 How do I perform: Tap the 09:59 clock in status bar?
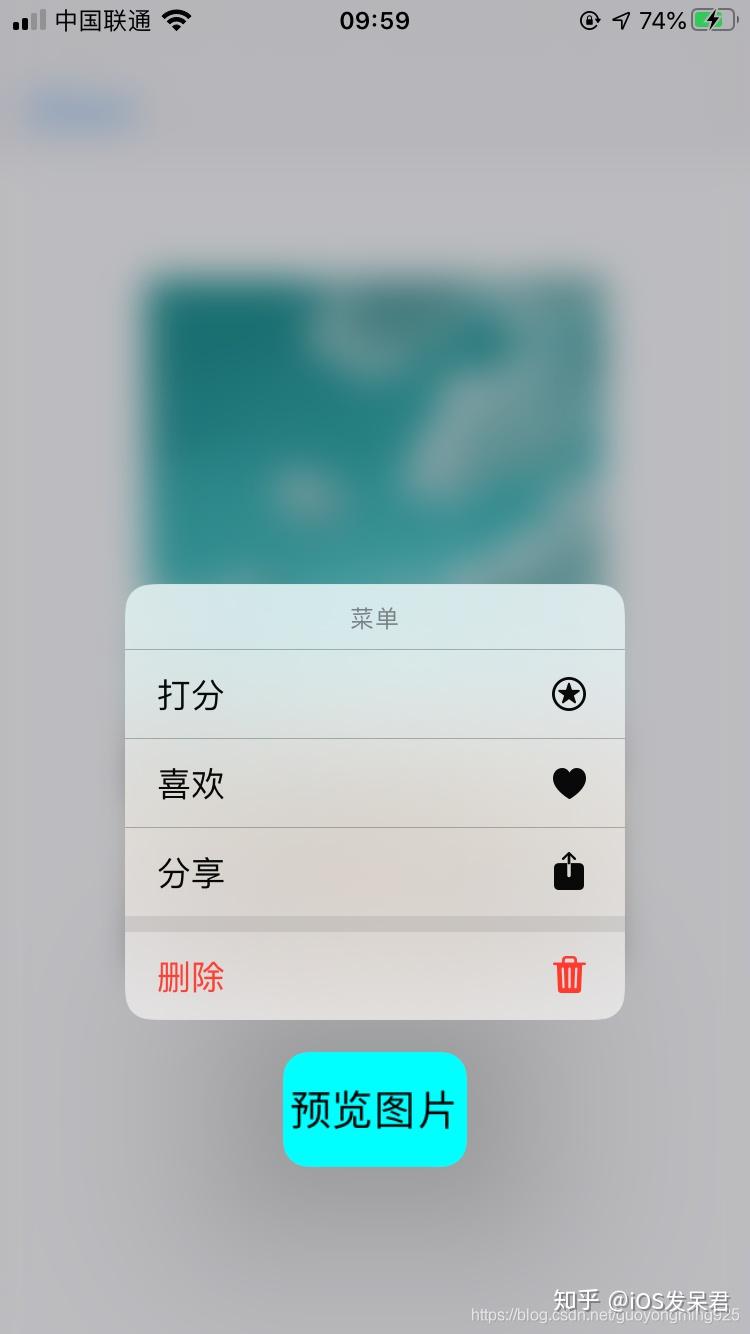[x=375, y=19]
